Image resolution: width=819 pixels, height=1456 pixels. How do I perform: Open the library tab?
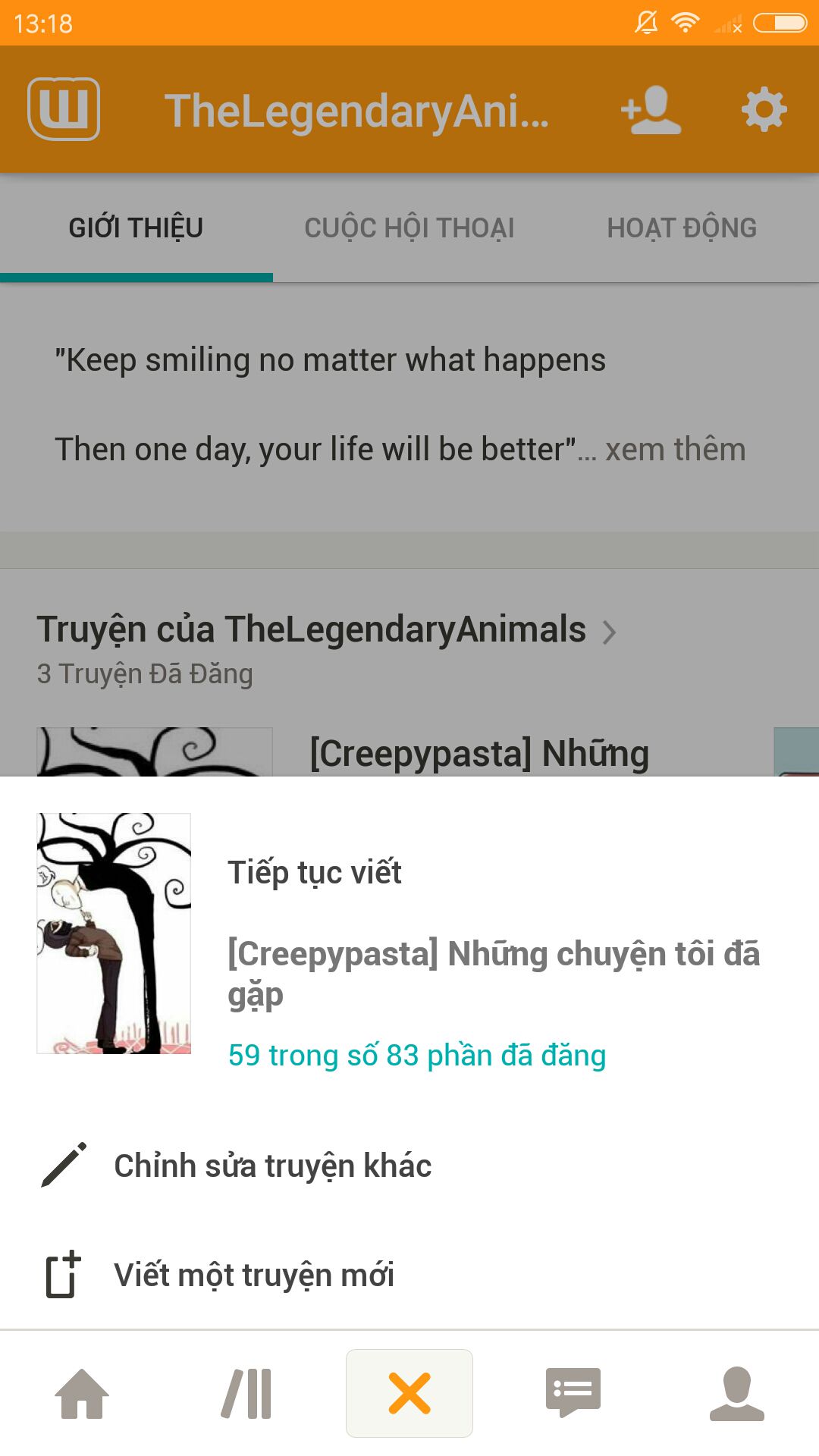pyautogui.click(x=246, y=1393)
